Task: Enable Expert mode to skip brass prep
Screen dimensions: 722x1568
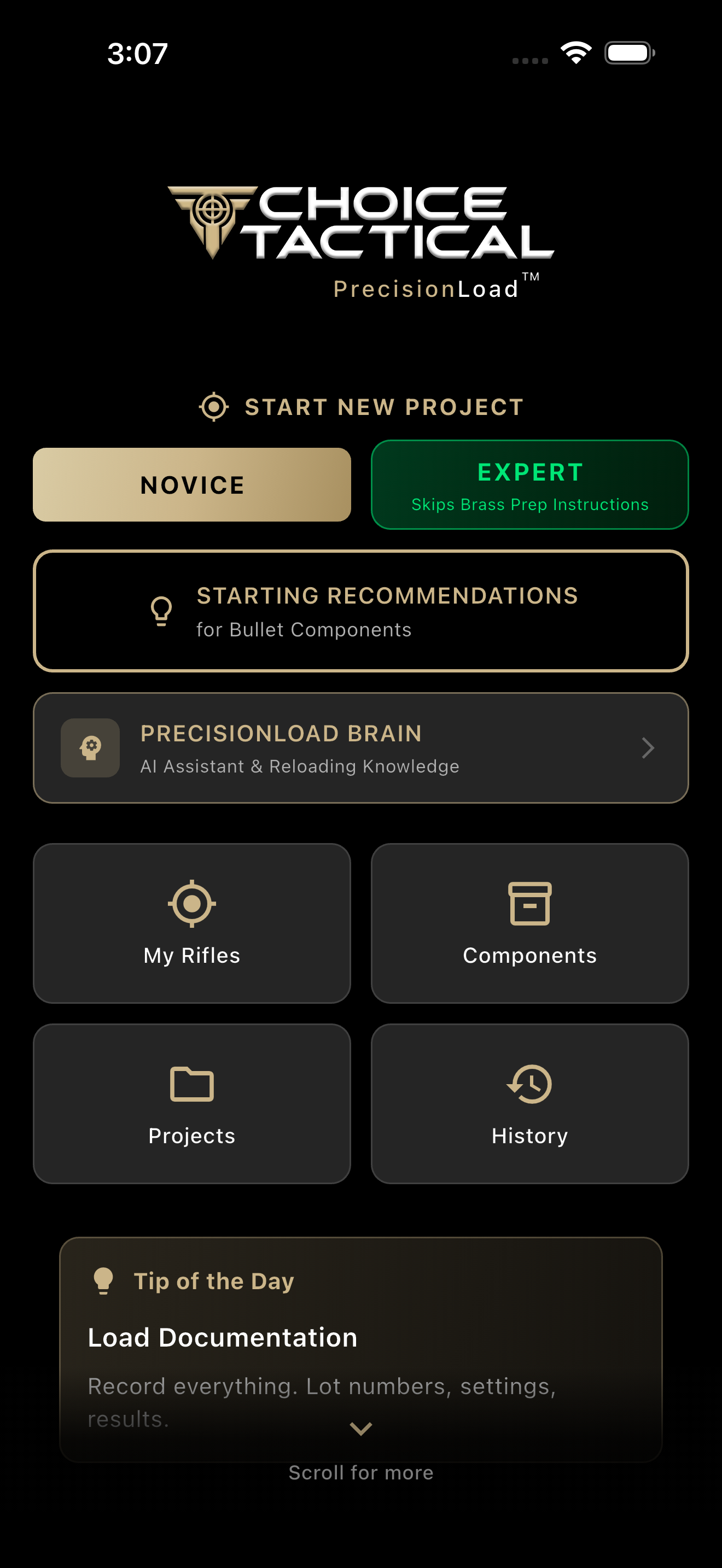Action: point(529,484)
